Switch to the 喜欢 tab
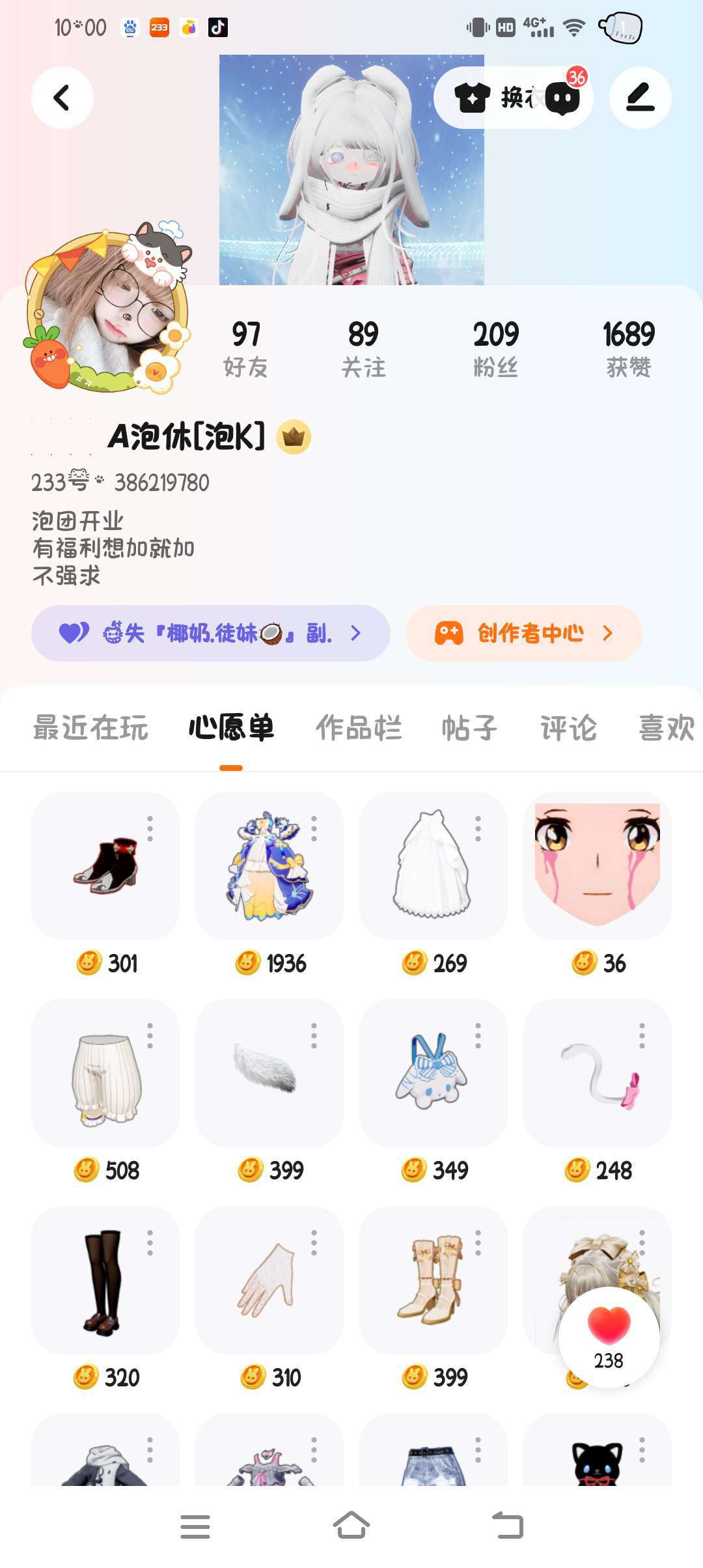This screenshot has width=703, height=1568. click(x=667, y=728)
